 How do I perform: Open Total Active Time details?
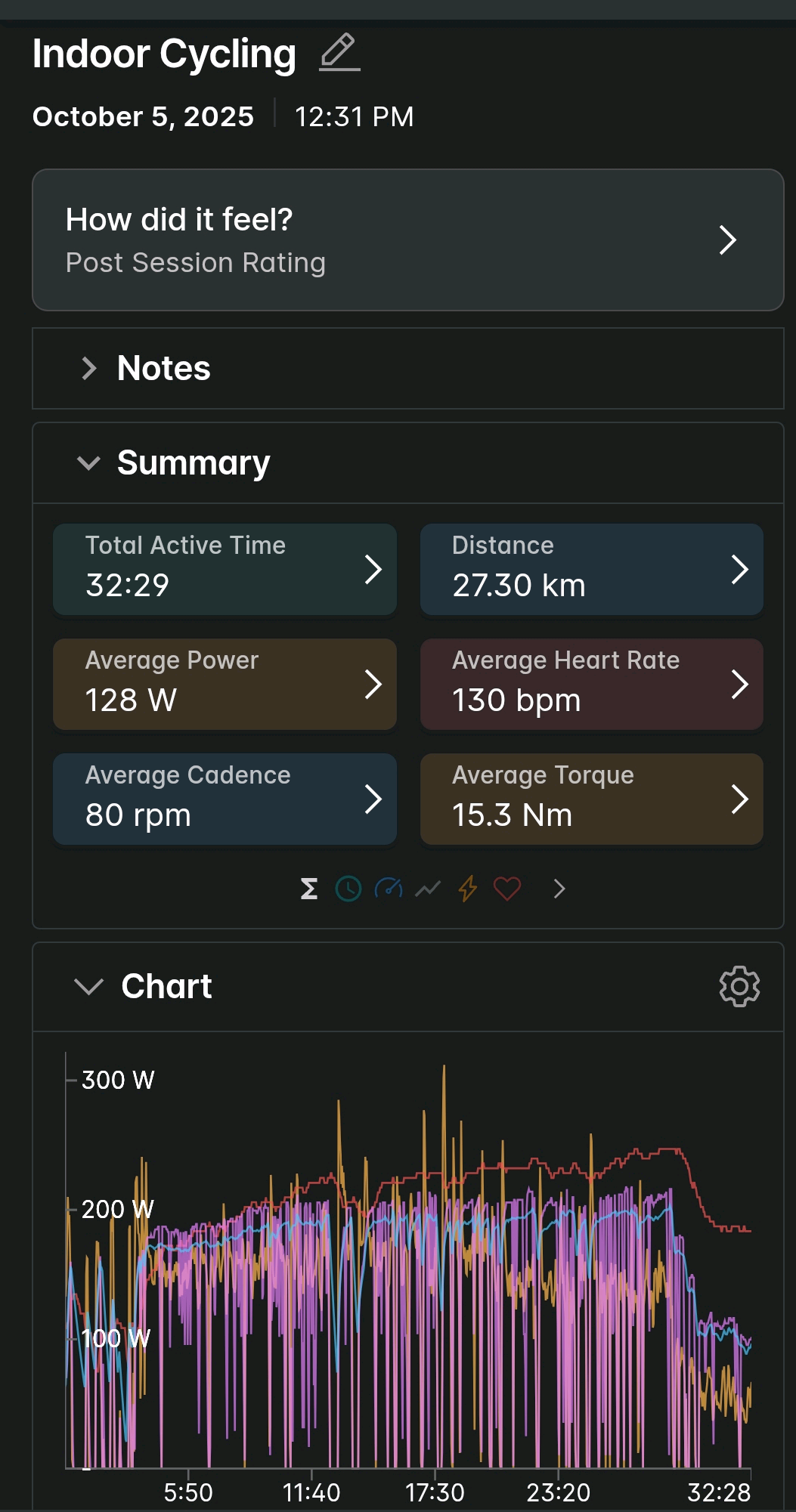tap(225, 570)
